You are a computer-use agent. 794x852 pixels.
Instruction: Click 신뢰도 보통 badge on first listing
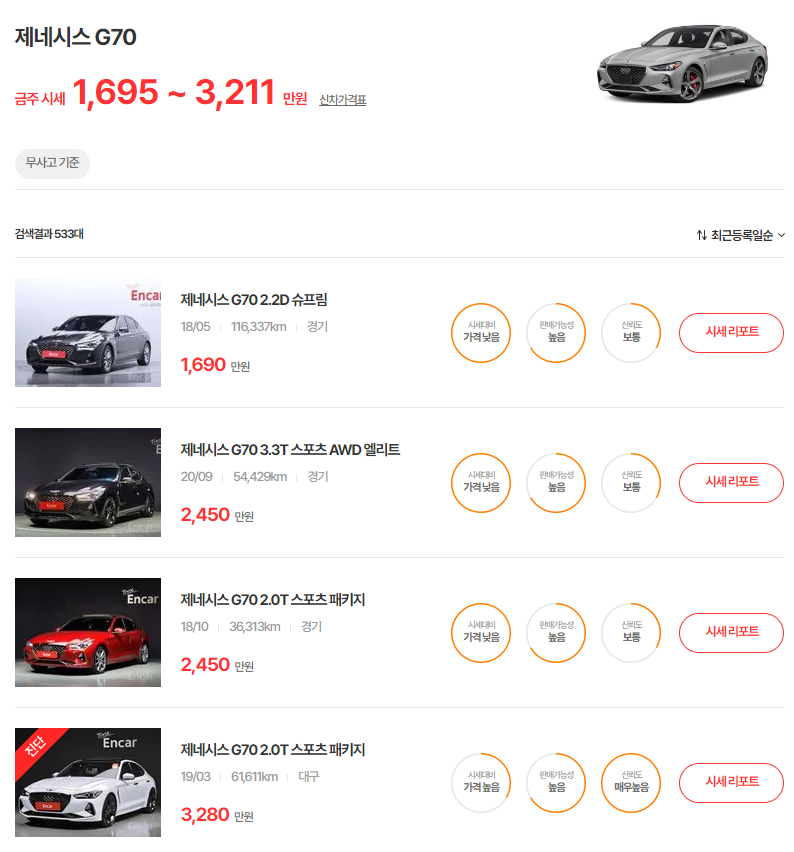pos(630,333)
